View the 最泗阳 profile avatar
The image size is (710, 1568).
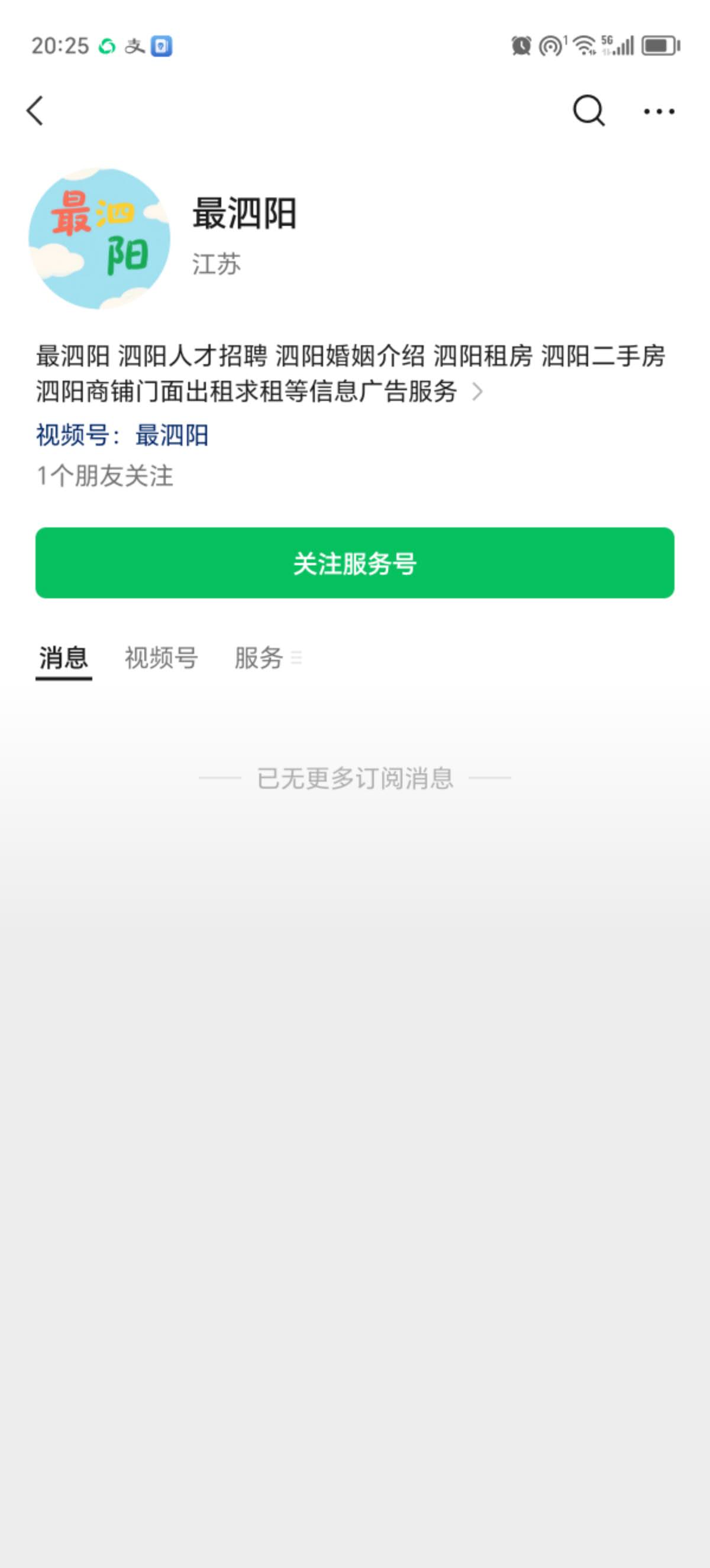100,239
